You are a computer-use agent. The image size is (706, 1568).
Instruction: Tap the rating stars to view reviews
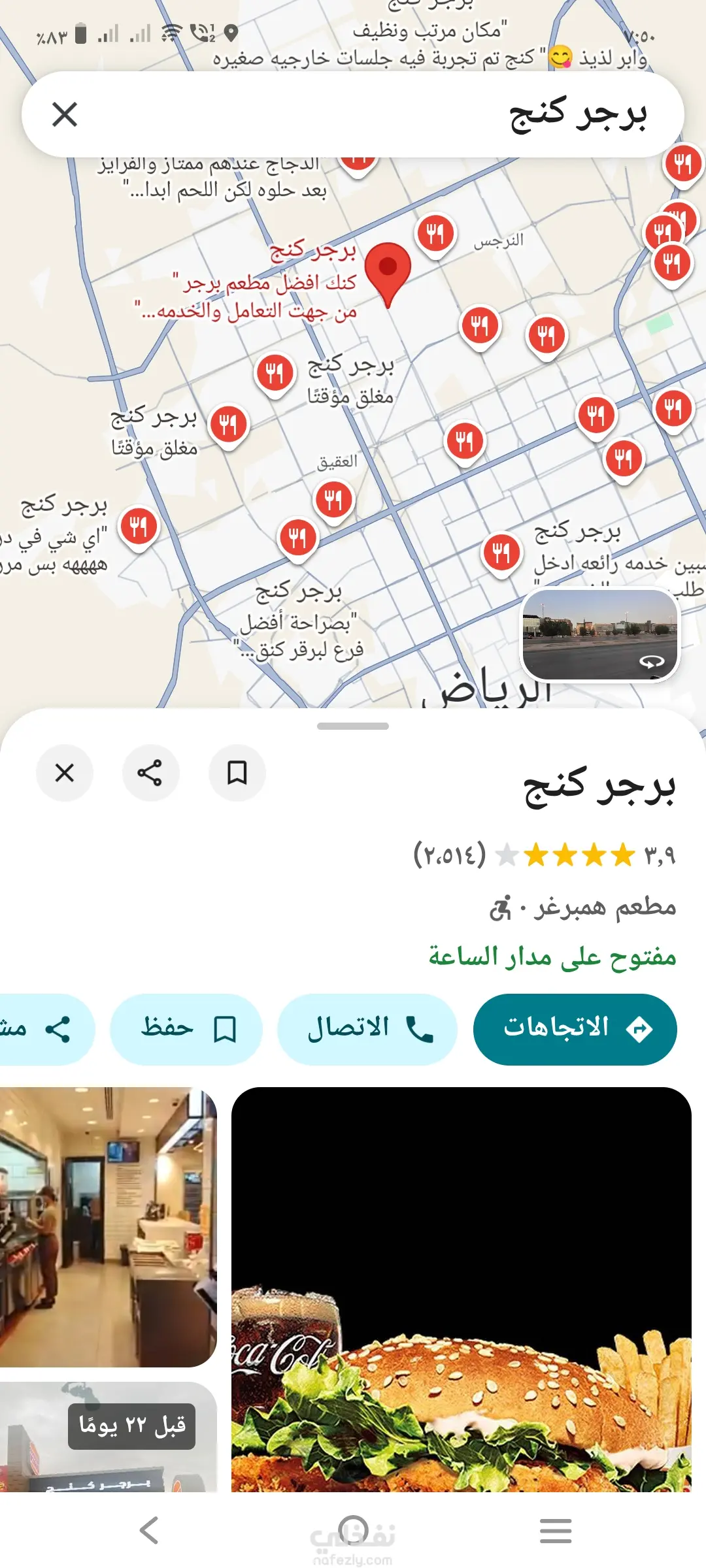[x=565, y=855]
